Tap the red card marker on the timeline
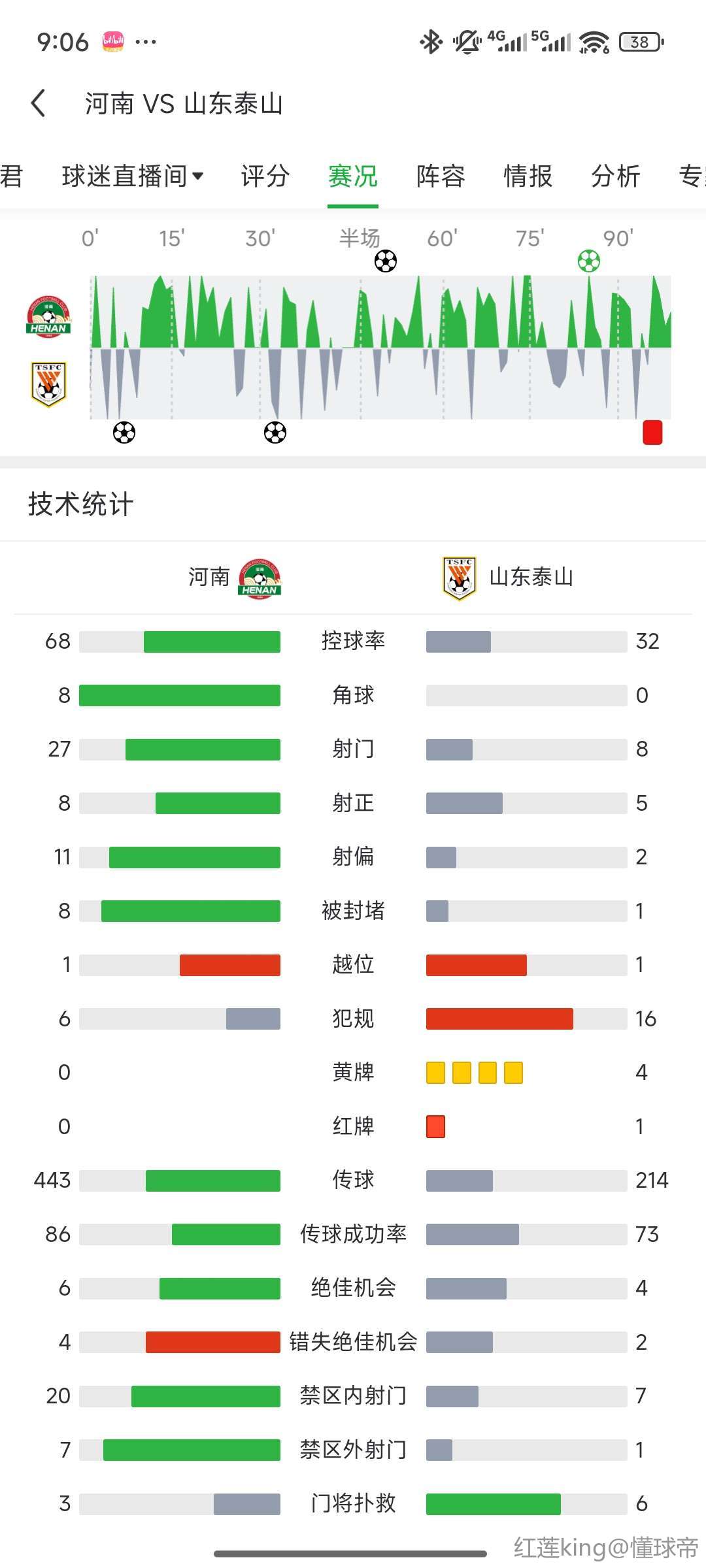 pos(652,433)
